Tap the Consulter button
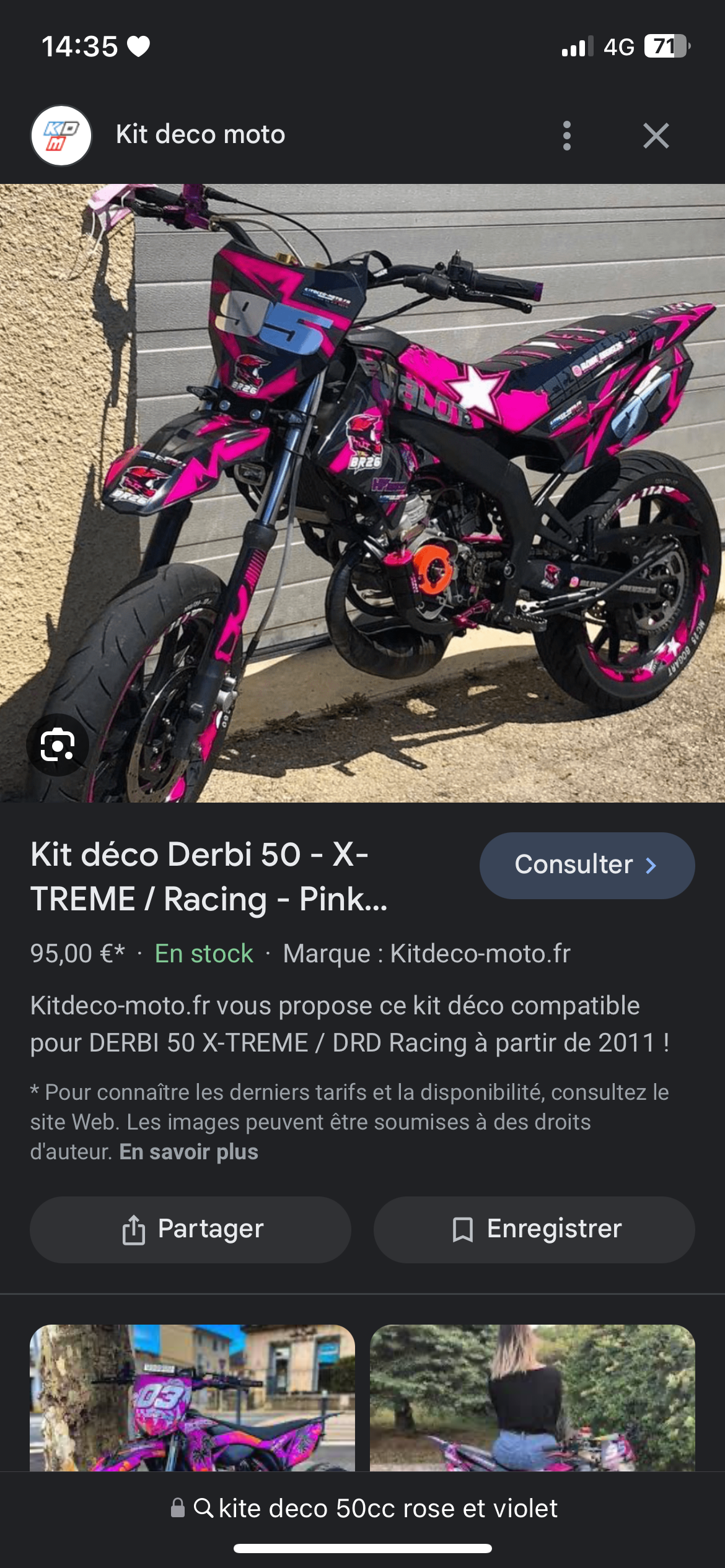This screenshot has width=725, height=1568. (586, 865)
